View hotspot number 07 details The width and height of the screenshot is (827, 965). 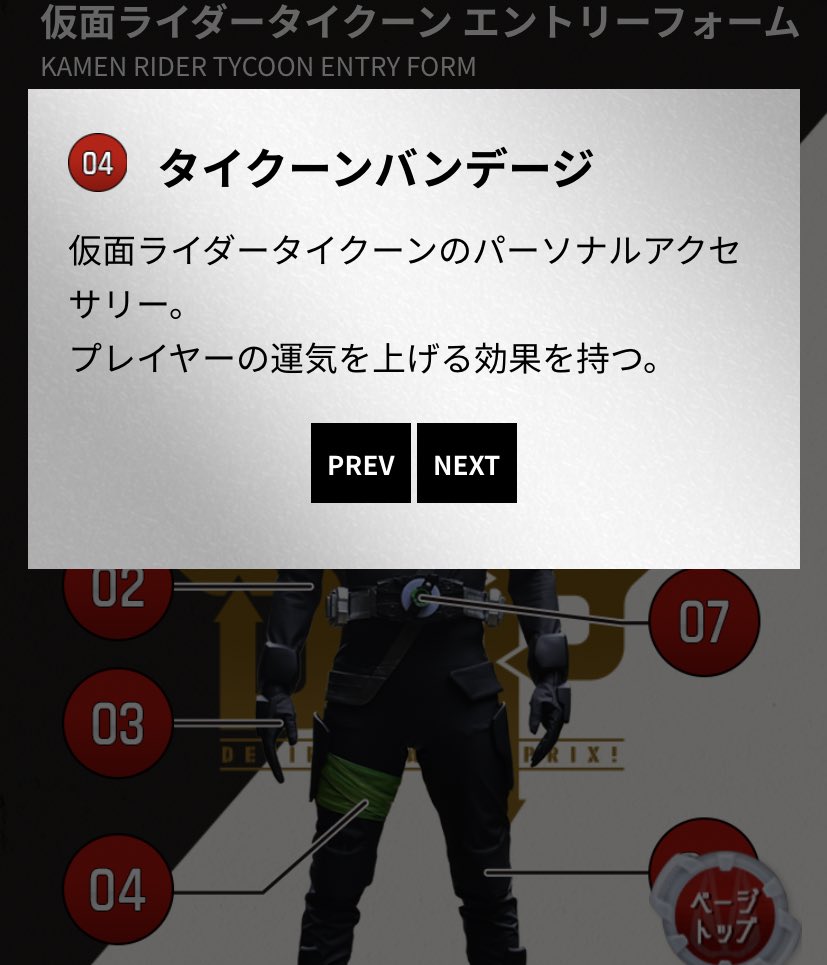[x=704, y=621]
